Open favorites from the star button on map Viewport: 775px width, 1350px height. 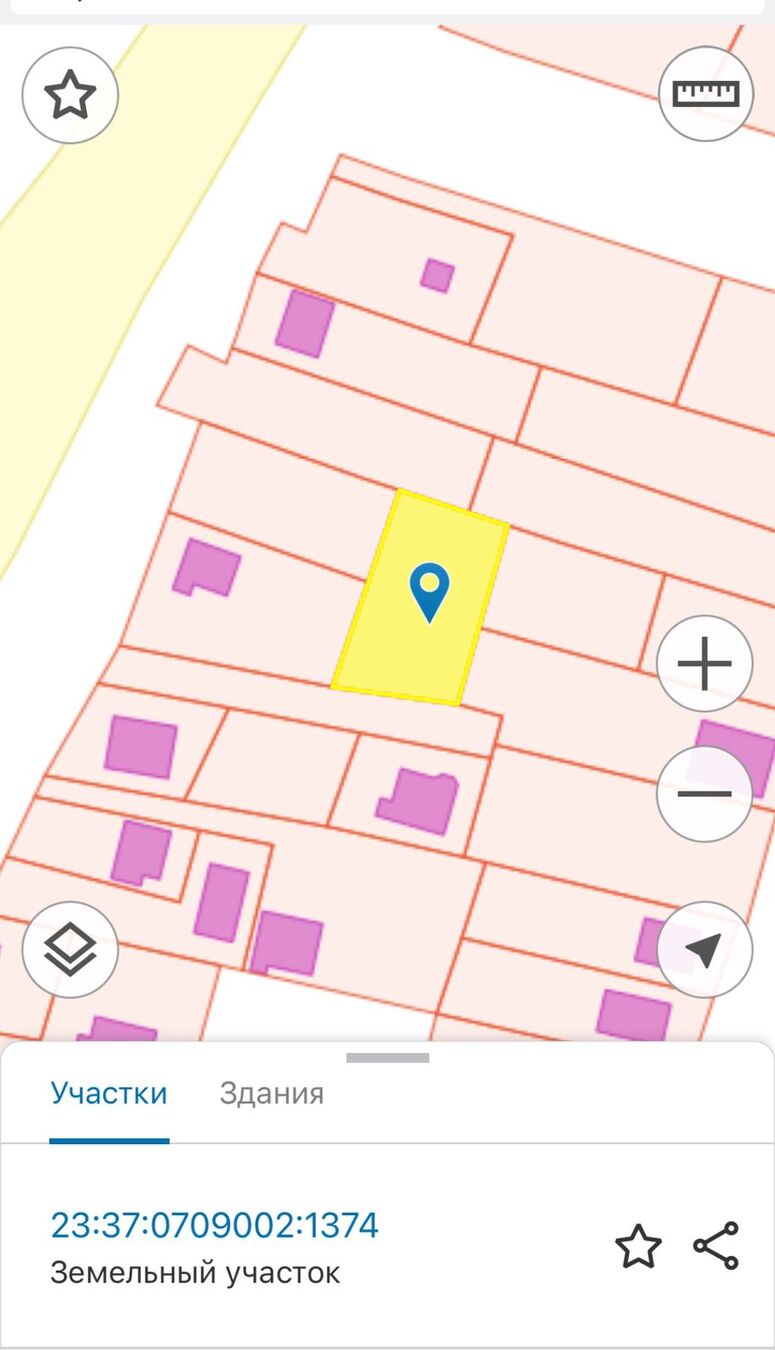(x=70, y=96)
